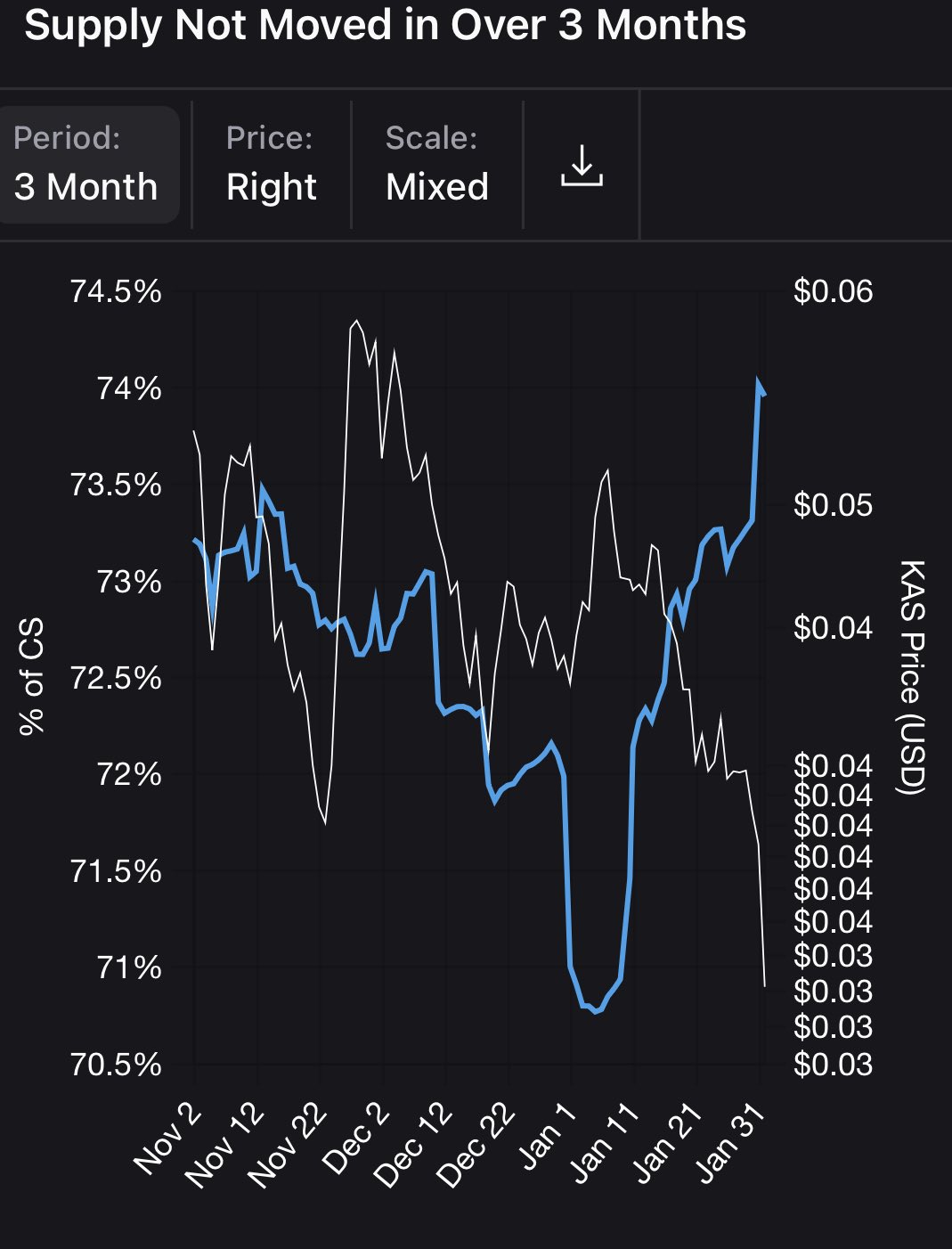
Task: Download the chart data
Action: point(582,166)
